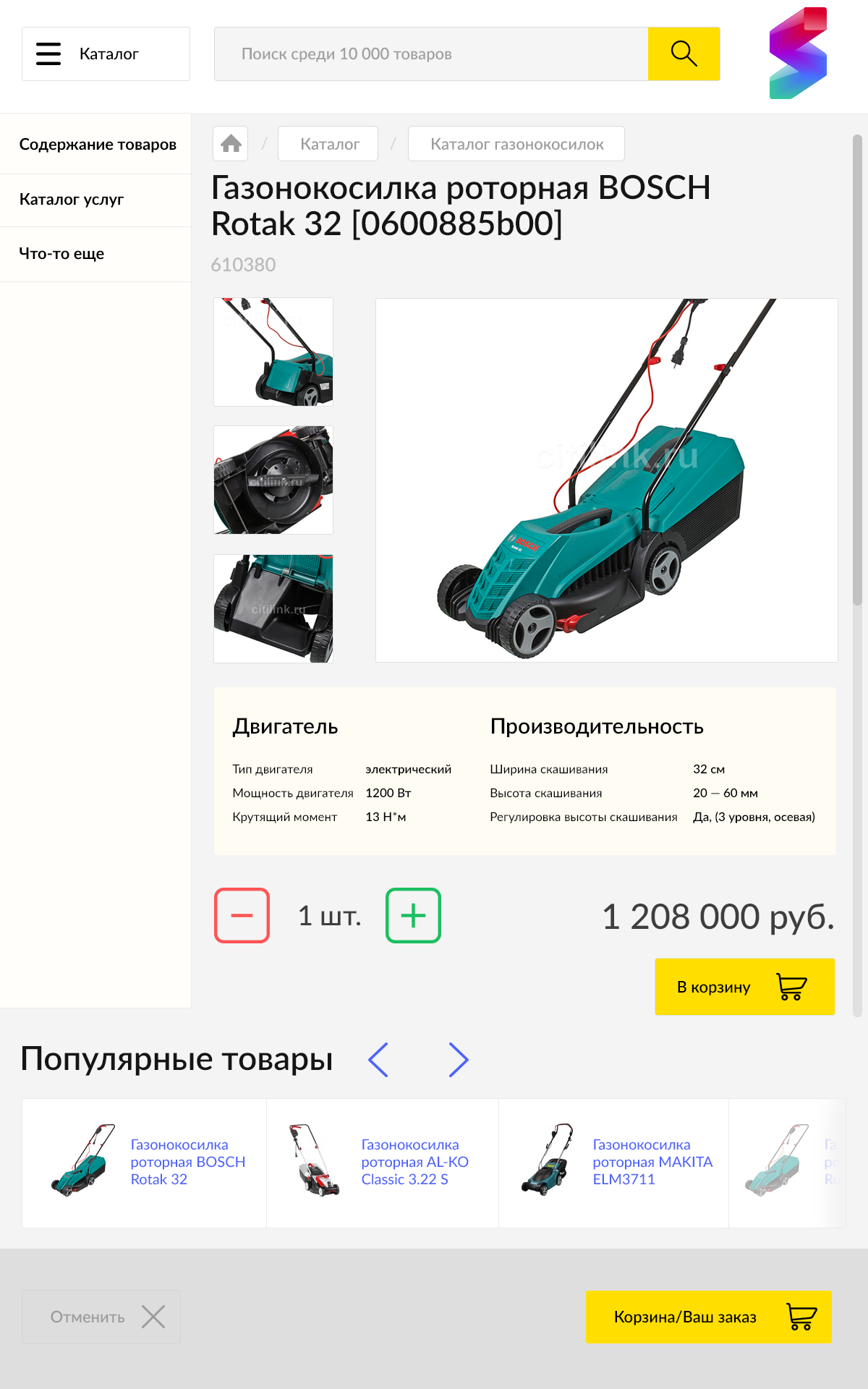Select the third thumbnail of the grass box
Viewport: 868px width, 1389px height.
coord(273,608)
